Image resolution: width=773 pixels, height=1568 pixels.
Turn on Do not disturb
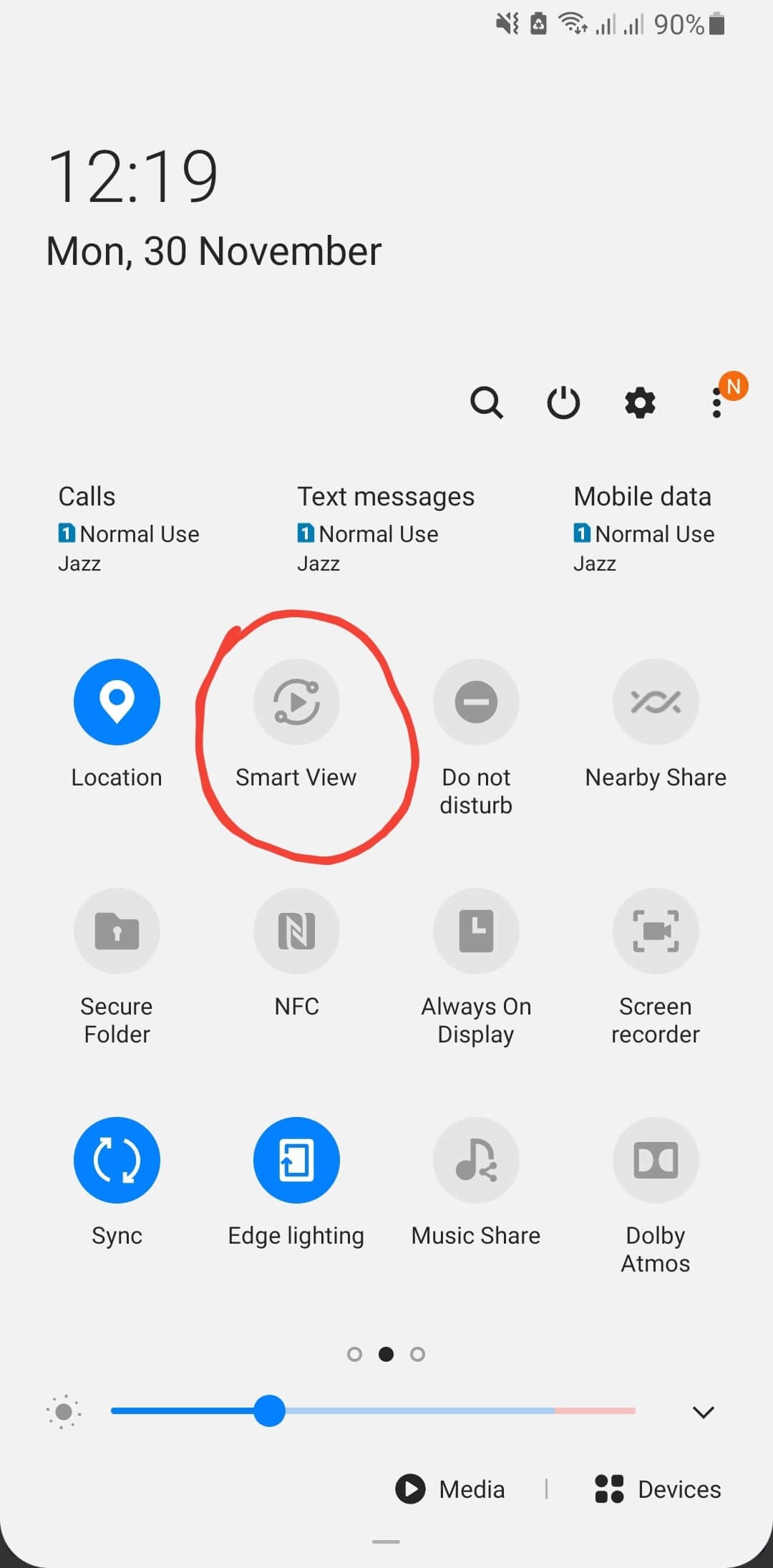[x=476, y=702]
